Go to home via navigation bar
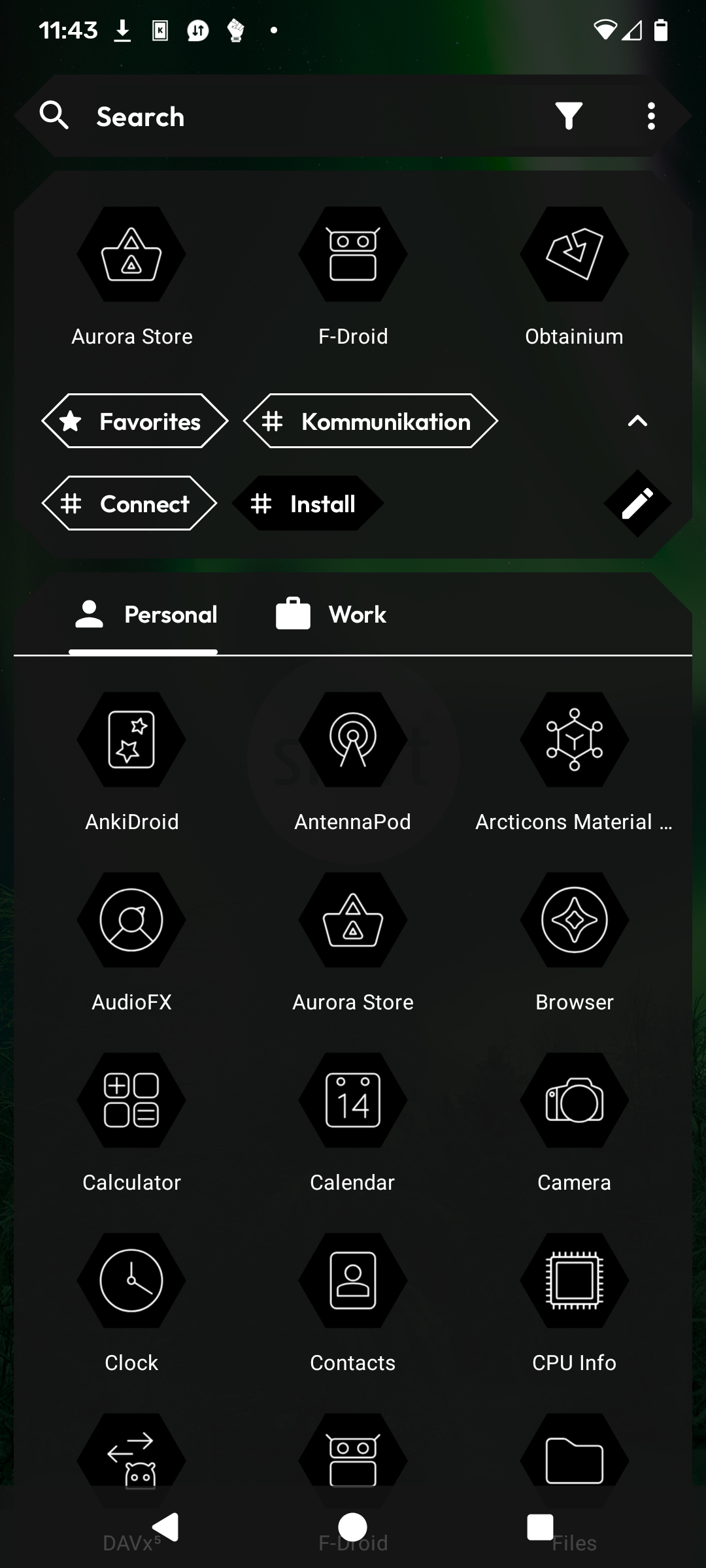 (353, 1527)
